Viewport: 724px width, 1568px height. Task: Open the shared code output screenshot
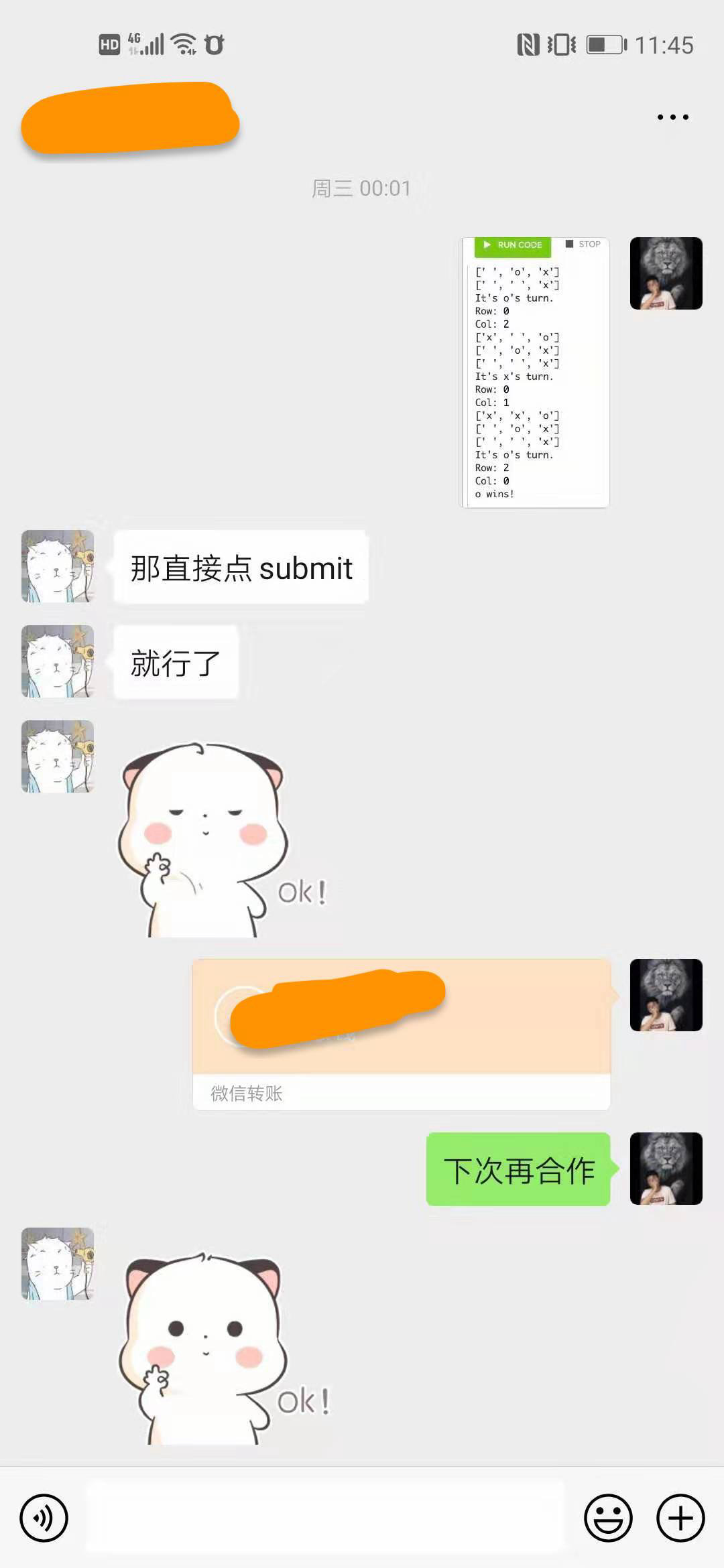coord(534,372)
